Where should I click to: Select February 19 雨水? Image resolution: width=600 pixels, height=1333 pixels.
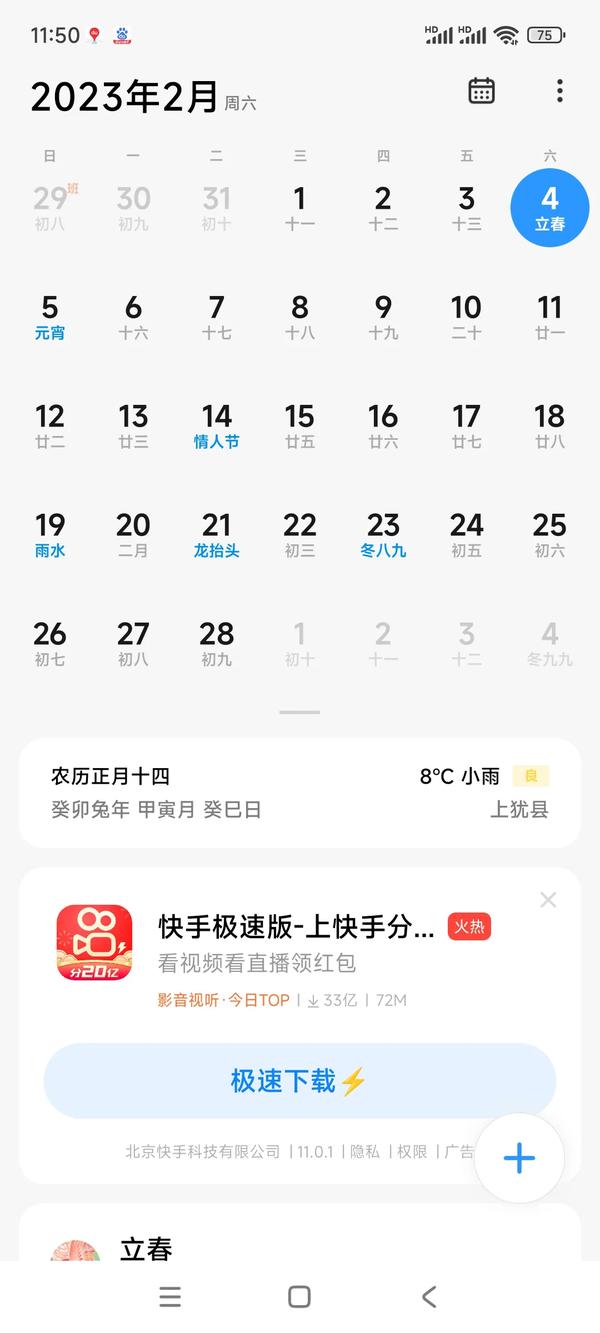click(x=50, y=535)
